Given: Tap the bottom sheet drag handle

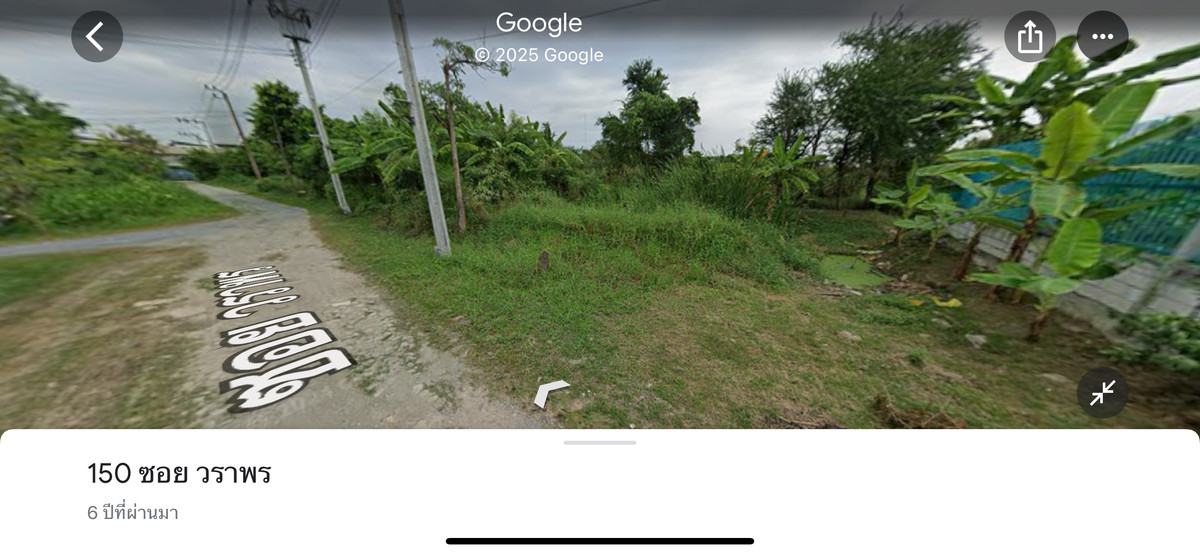Looking at the screenshot, I should (600, 442).
